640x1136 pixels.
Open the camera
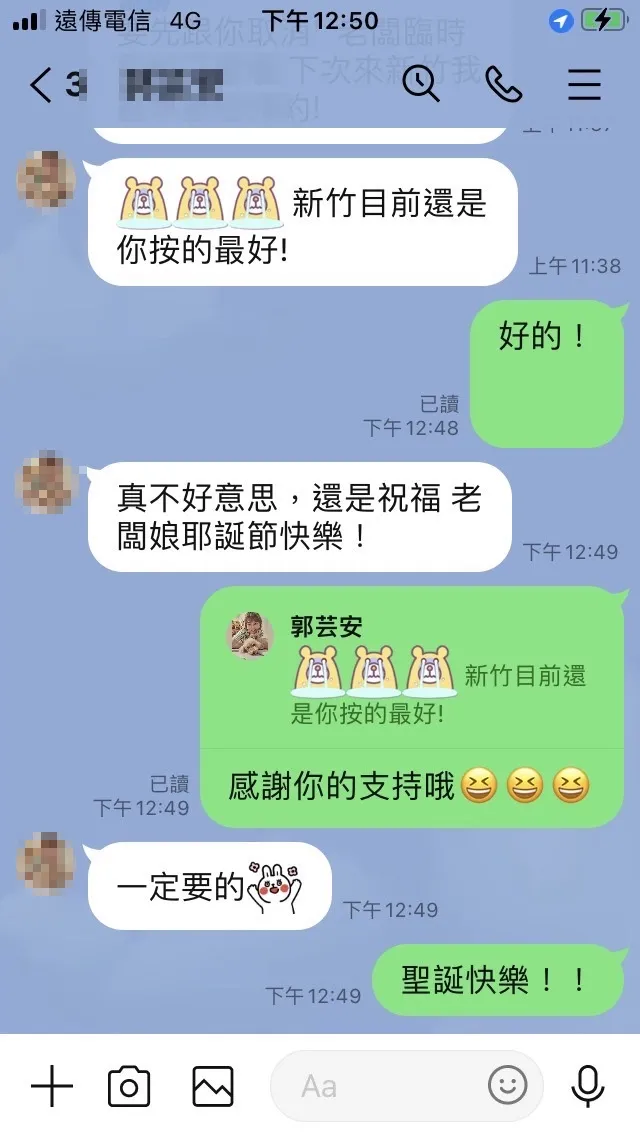[129, 1086]
